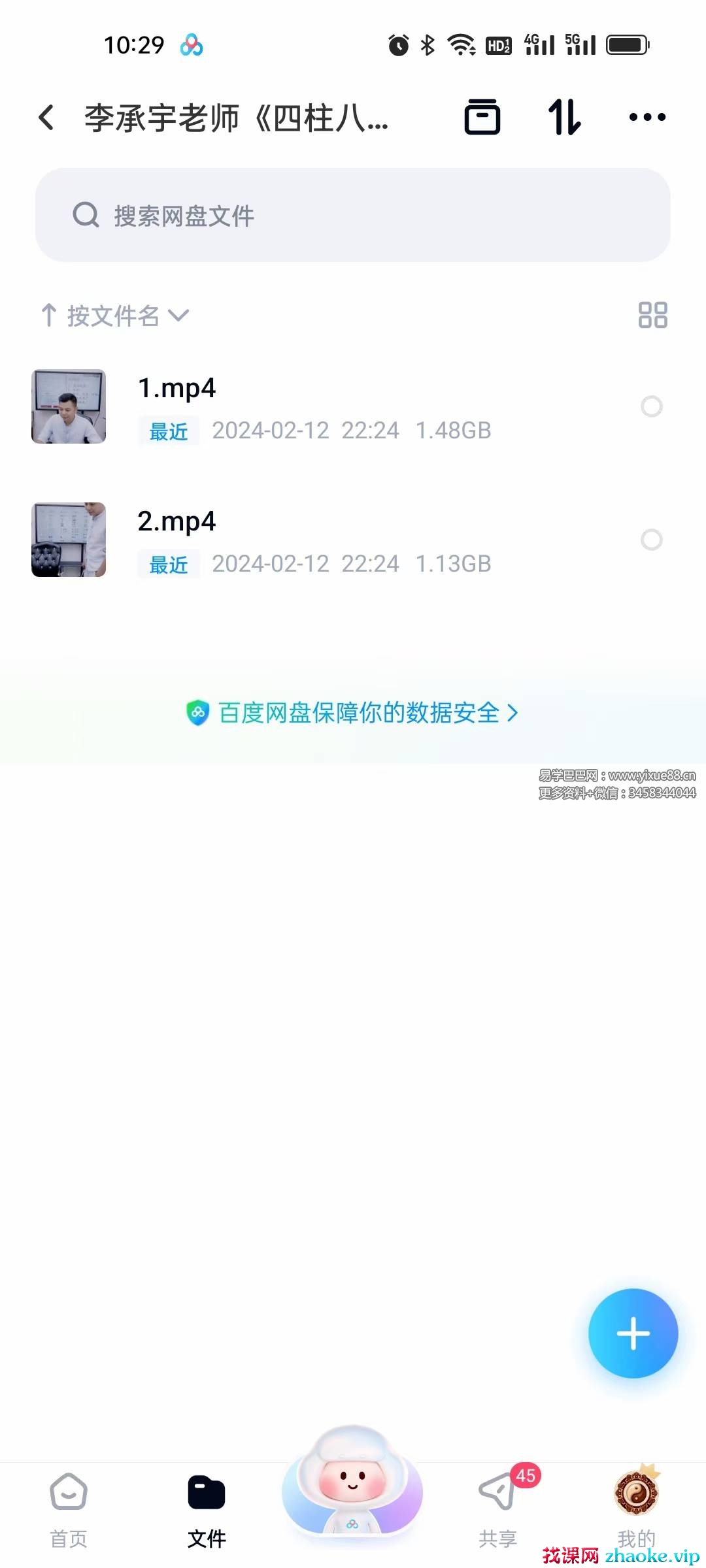Switch to grid view layout

tap(652, 315)
